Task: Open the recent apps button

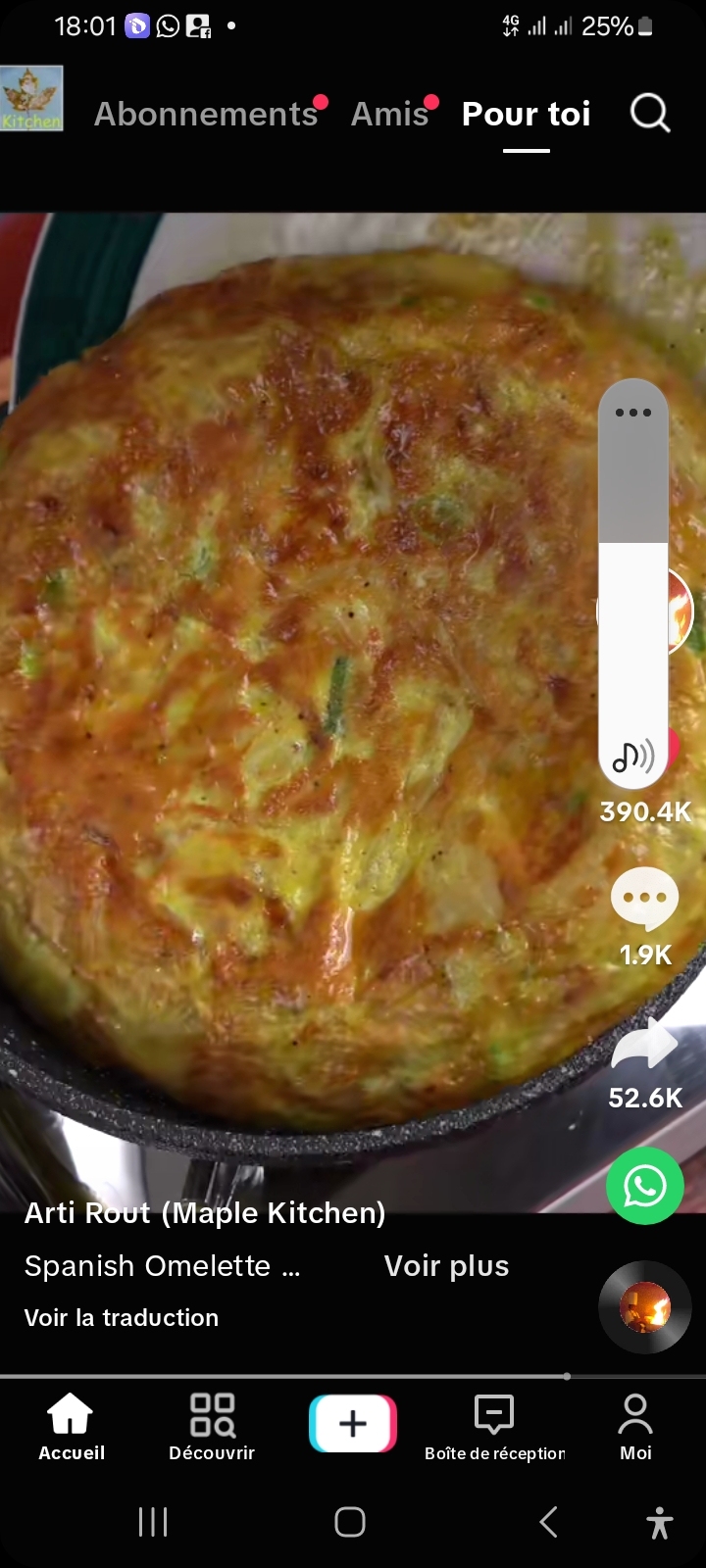Action: 153,1522
